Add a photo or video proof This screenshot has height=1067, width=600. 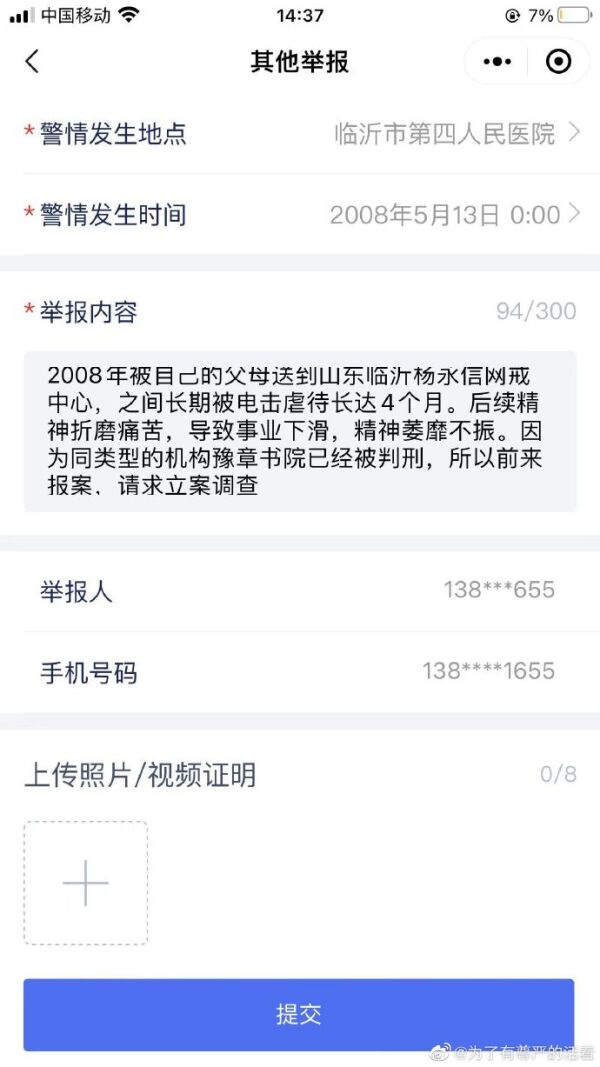click(86, 883)
